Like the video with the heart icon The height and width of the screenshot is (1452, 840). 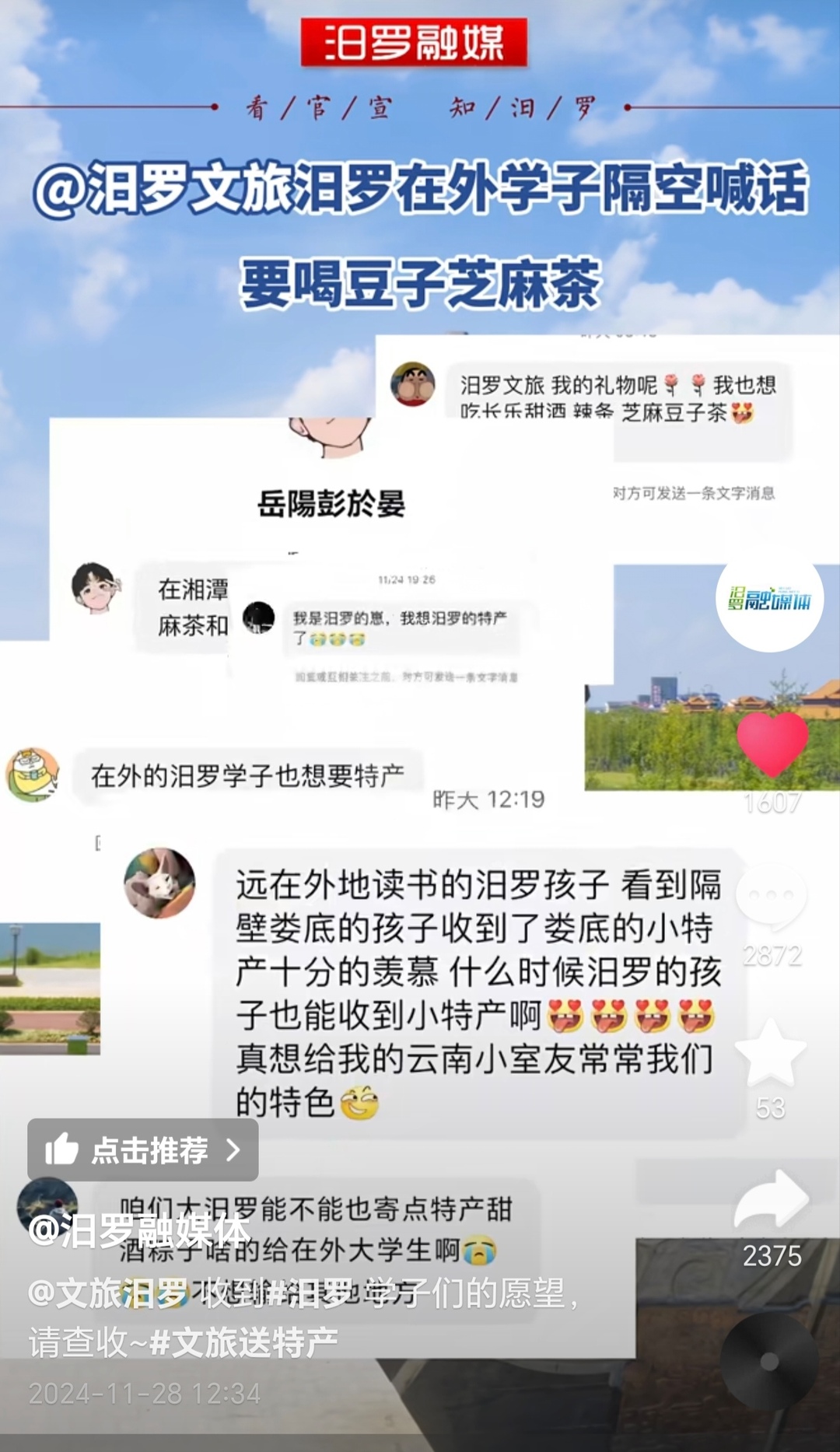coord(772,744)
